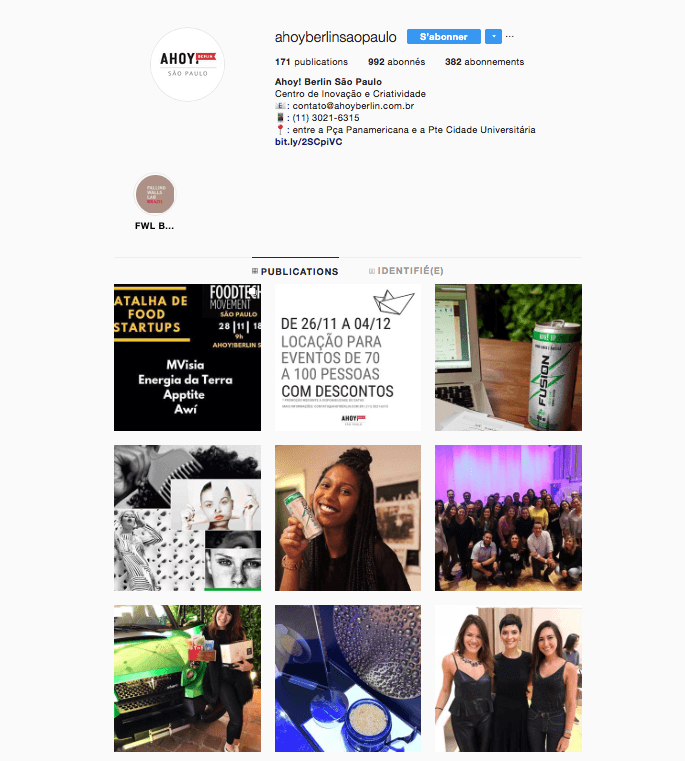Switch to the Identifié(e) tab

tap(406, 271)
